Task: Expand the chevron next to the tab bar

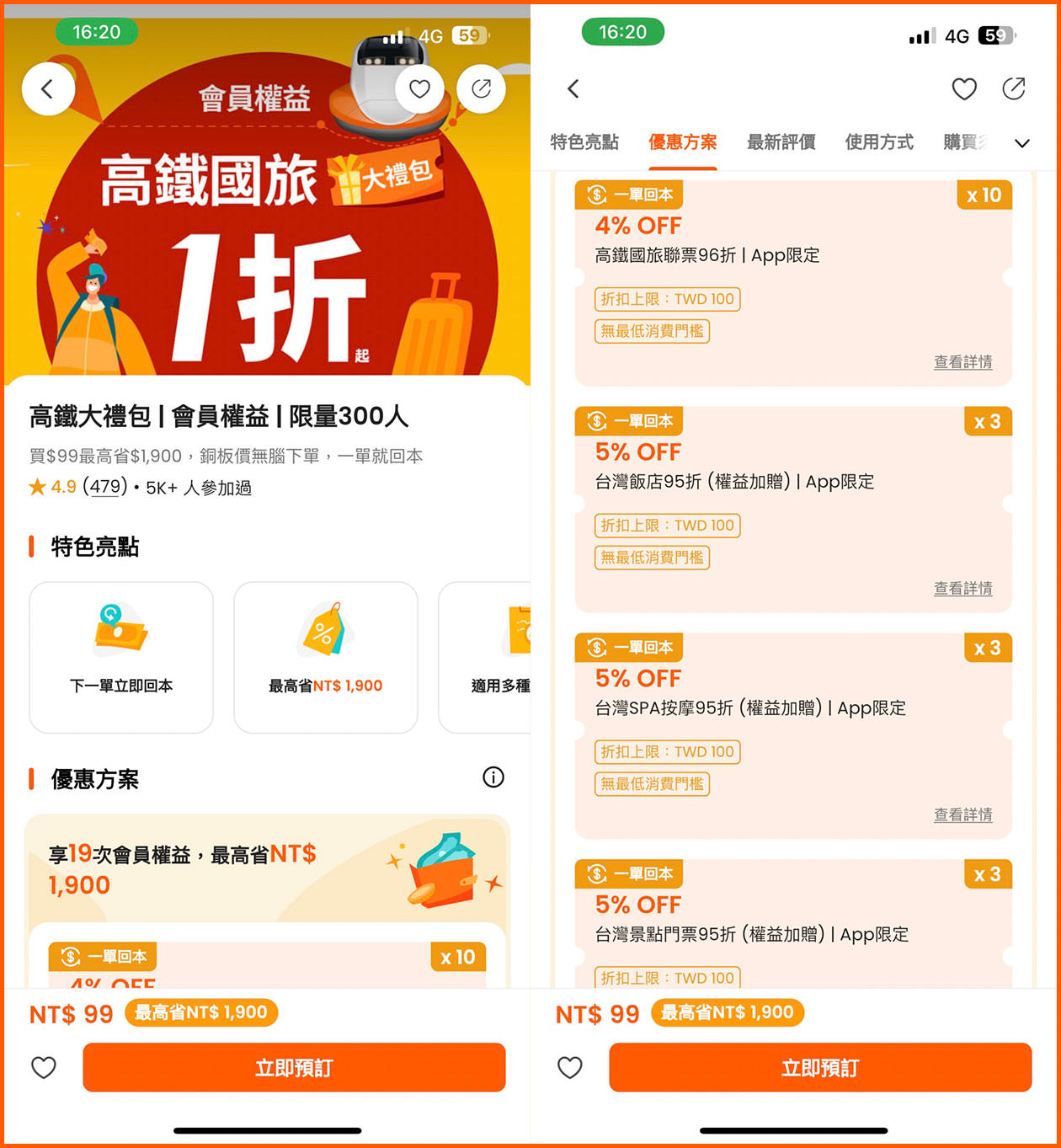Action: (1022, 143)
